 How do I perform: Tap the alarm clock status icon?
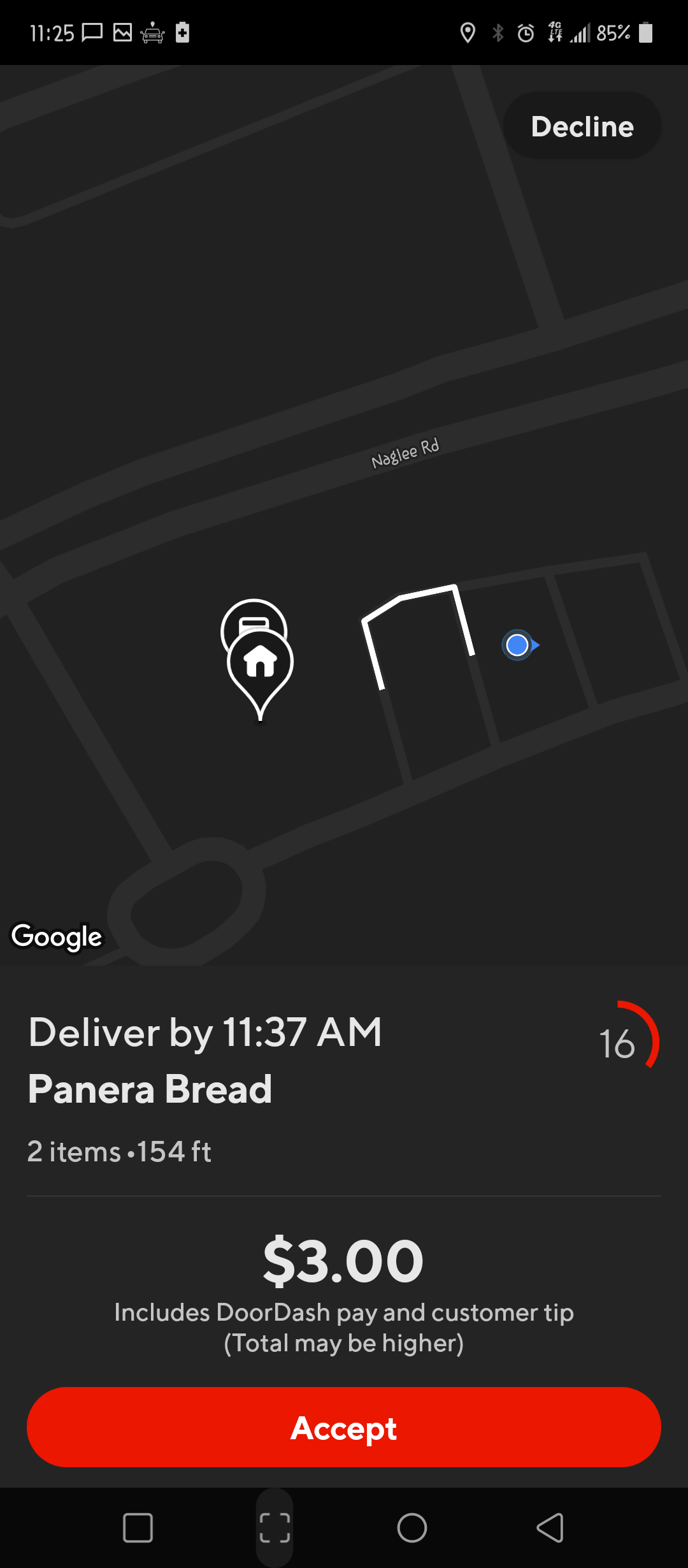click(x=525, y=32)
